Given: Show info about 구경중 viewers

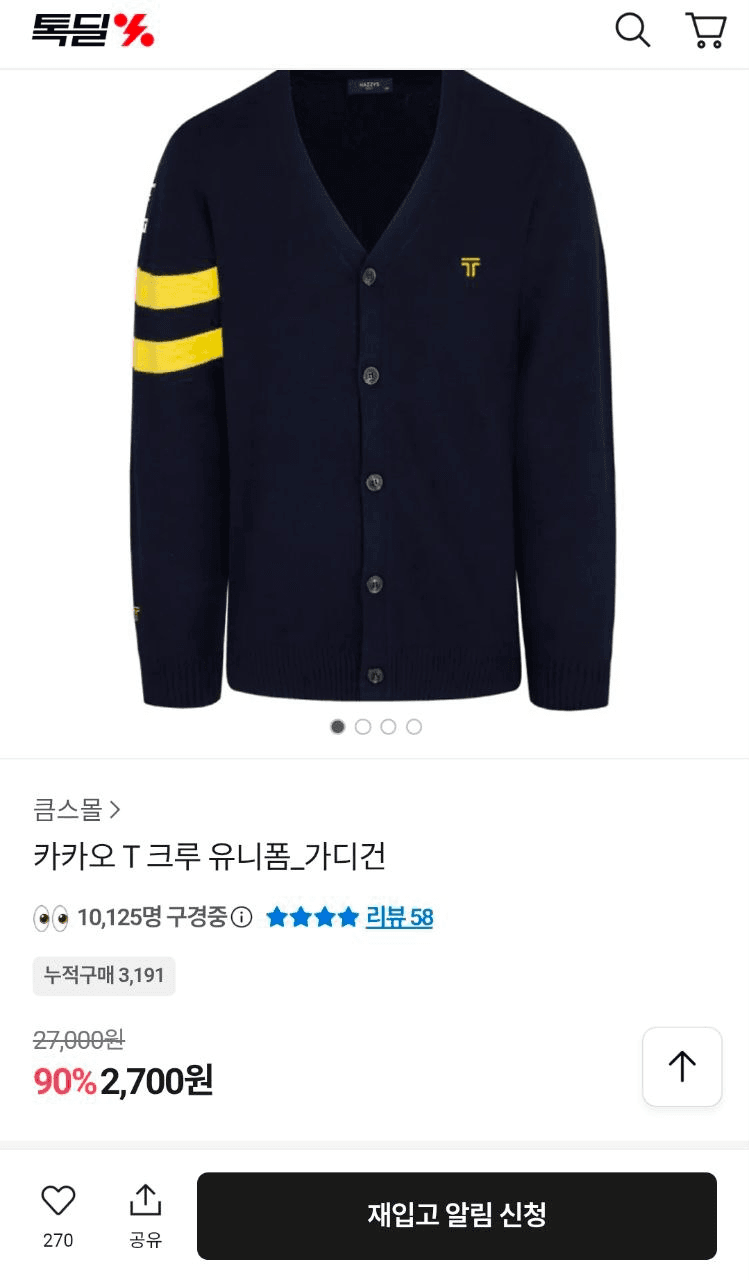Looking at the screenshot, I should pyautogui.click(x=242, y=917).
